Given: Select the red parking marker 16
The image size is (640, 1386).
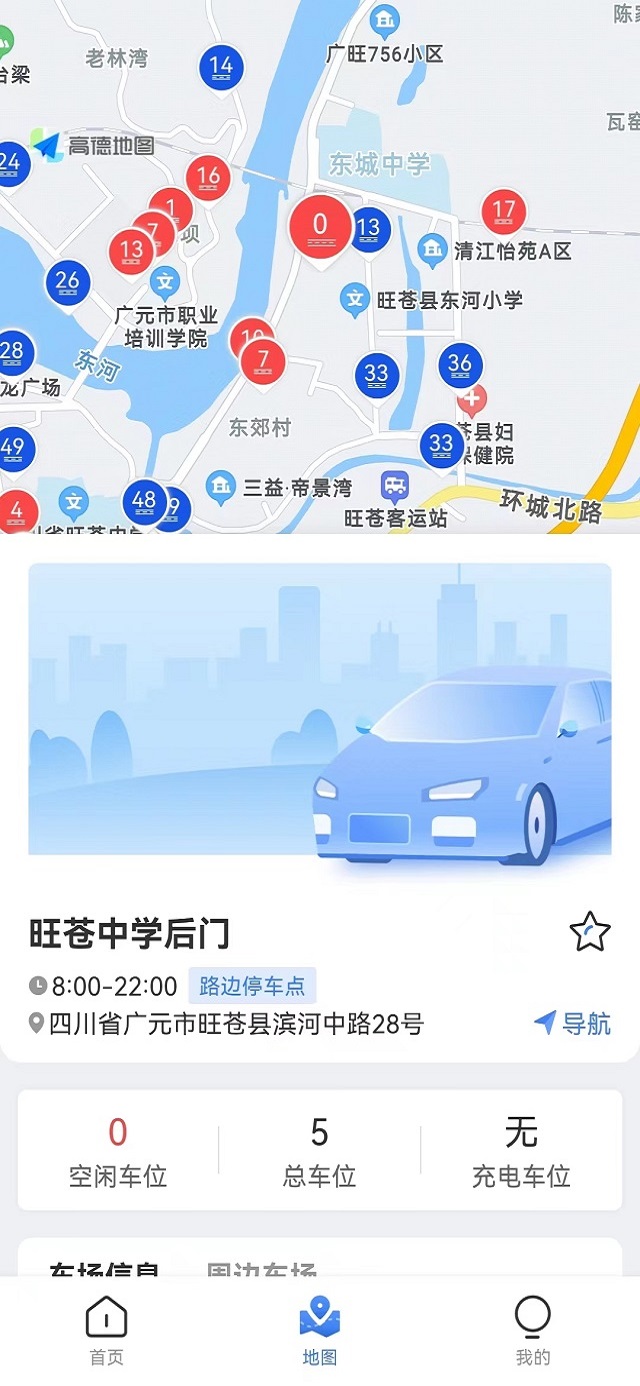Looking at the screenshot, I should (x=208, y=178).
